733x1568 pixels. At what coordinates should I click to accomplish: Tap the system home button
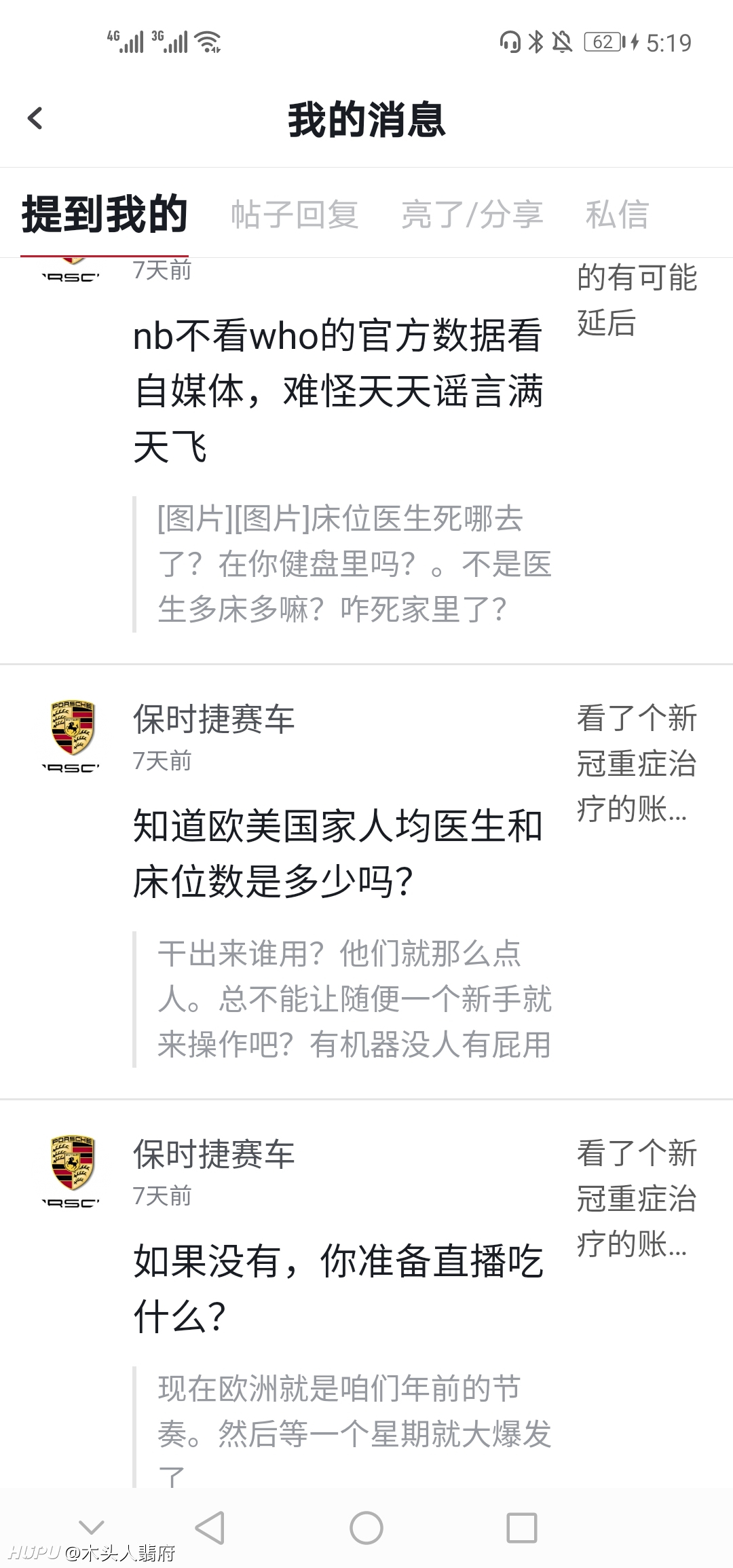point(366,1528)
